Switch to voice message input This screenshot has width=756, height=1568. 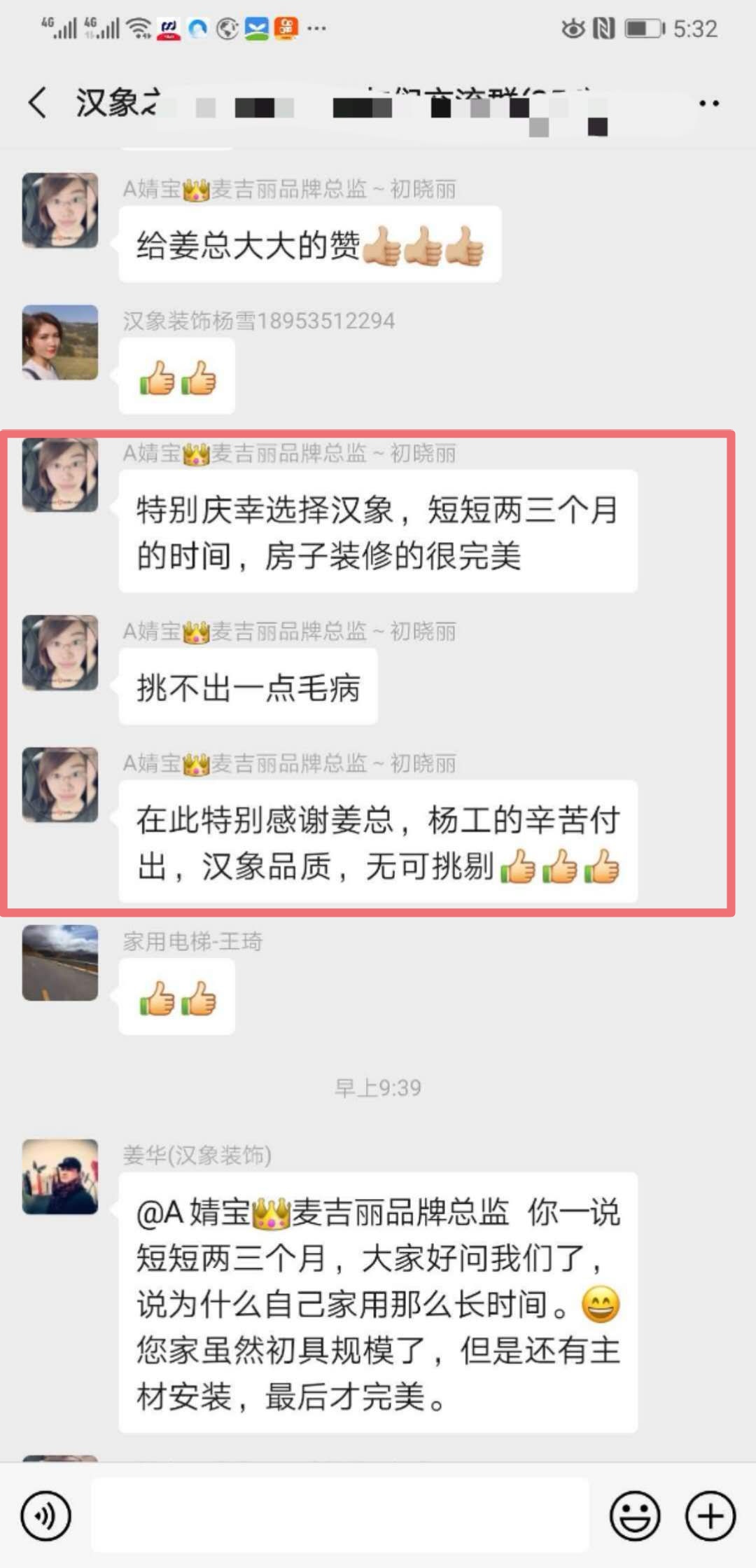click(x=45, y=1515)
